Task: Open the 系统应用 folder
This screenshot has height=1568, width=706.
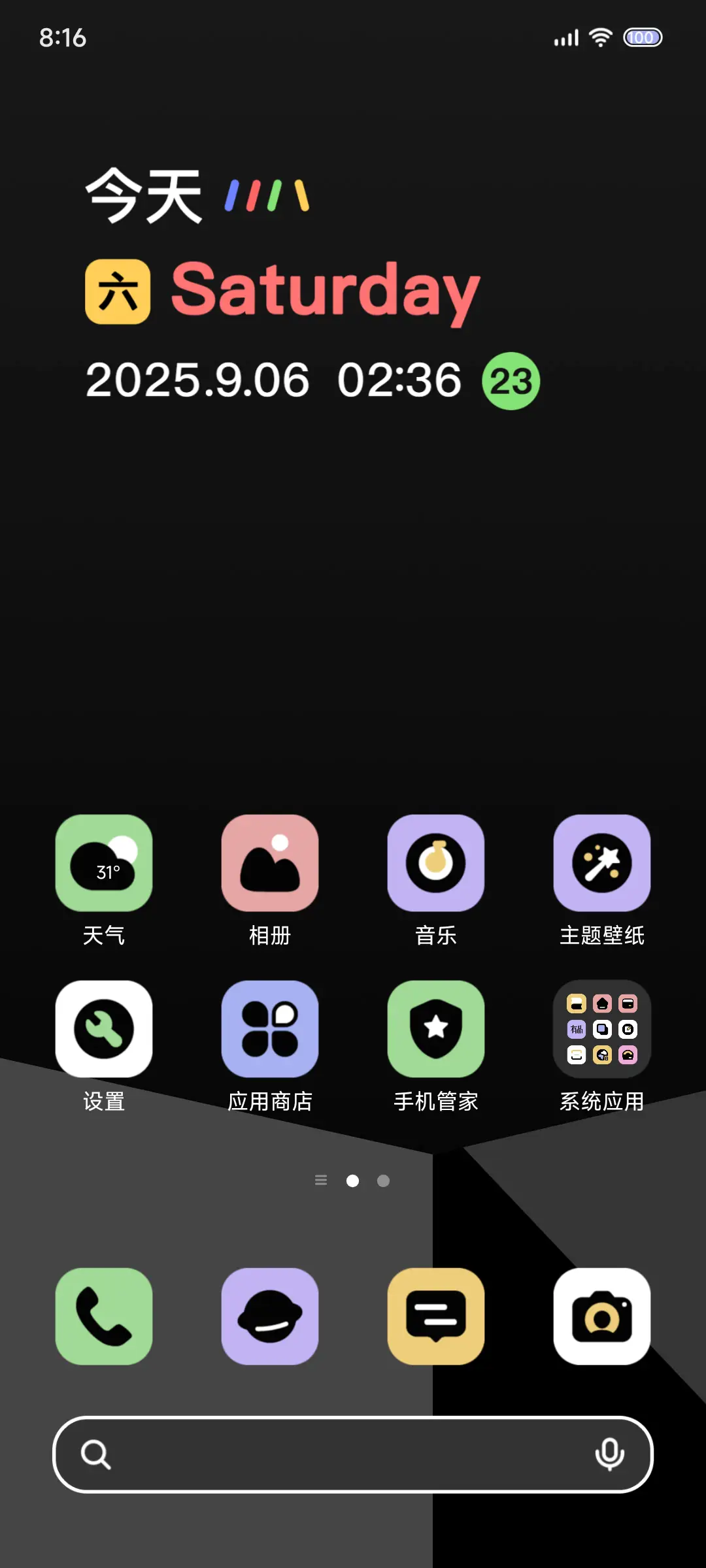Action: pyautogui.click(x=602, y=1029)
